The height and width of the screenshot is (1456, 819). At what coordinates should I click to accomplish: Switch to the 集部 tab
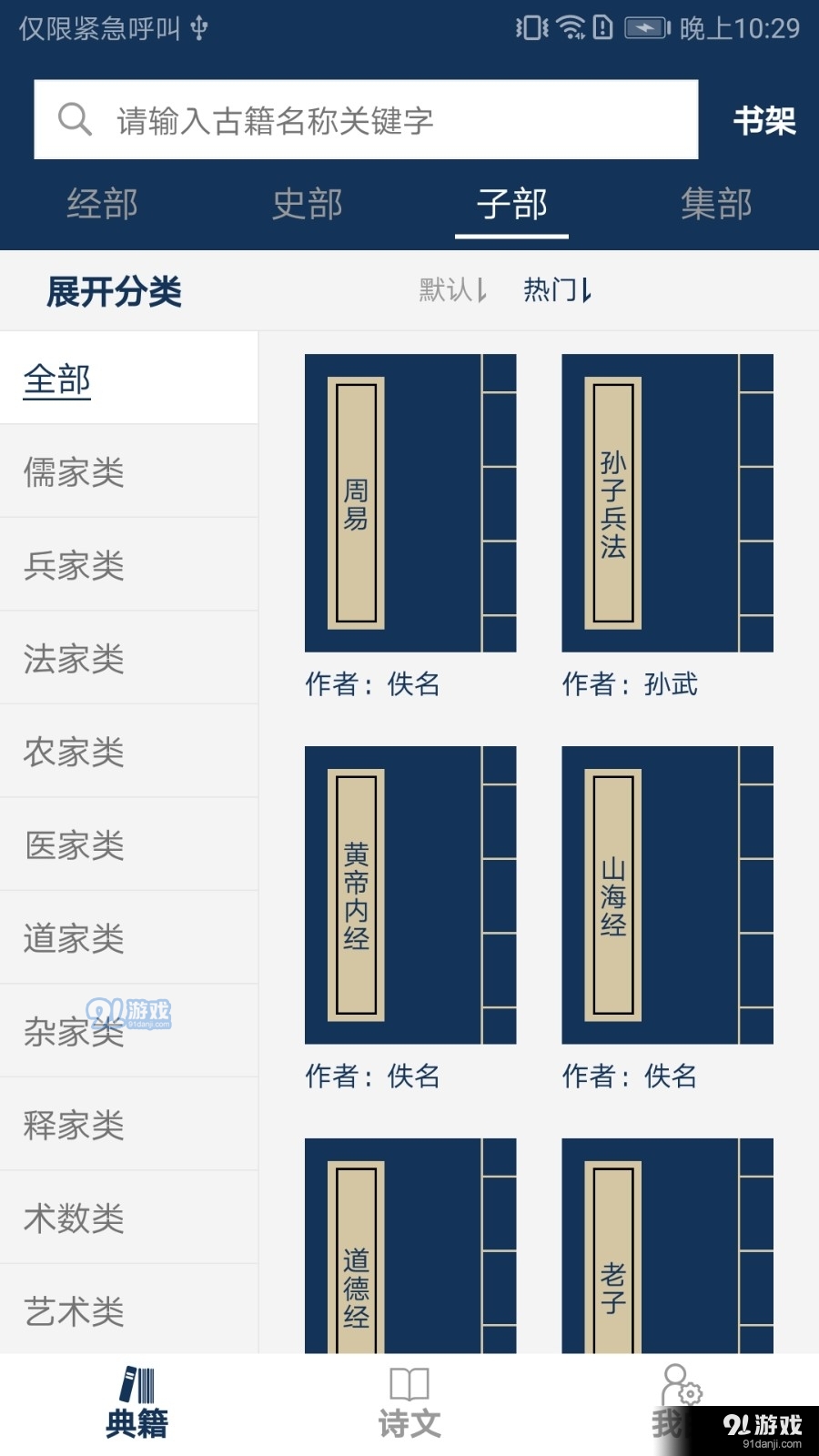(x=716, y=206)
